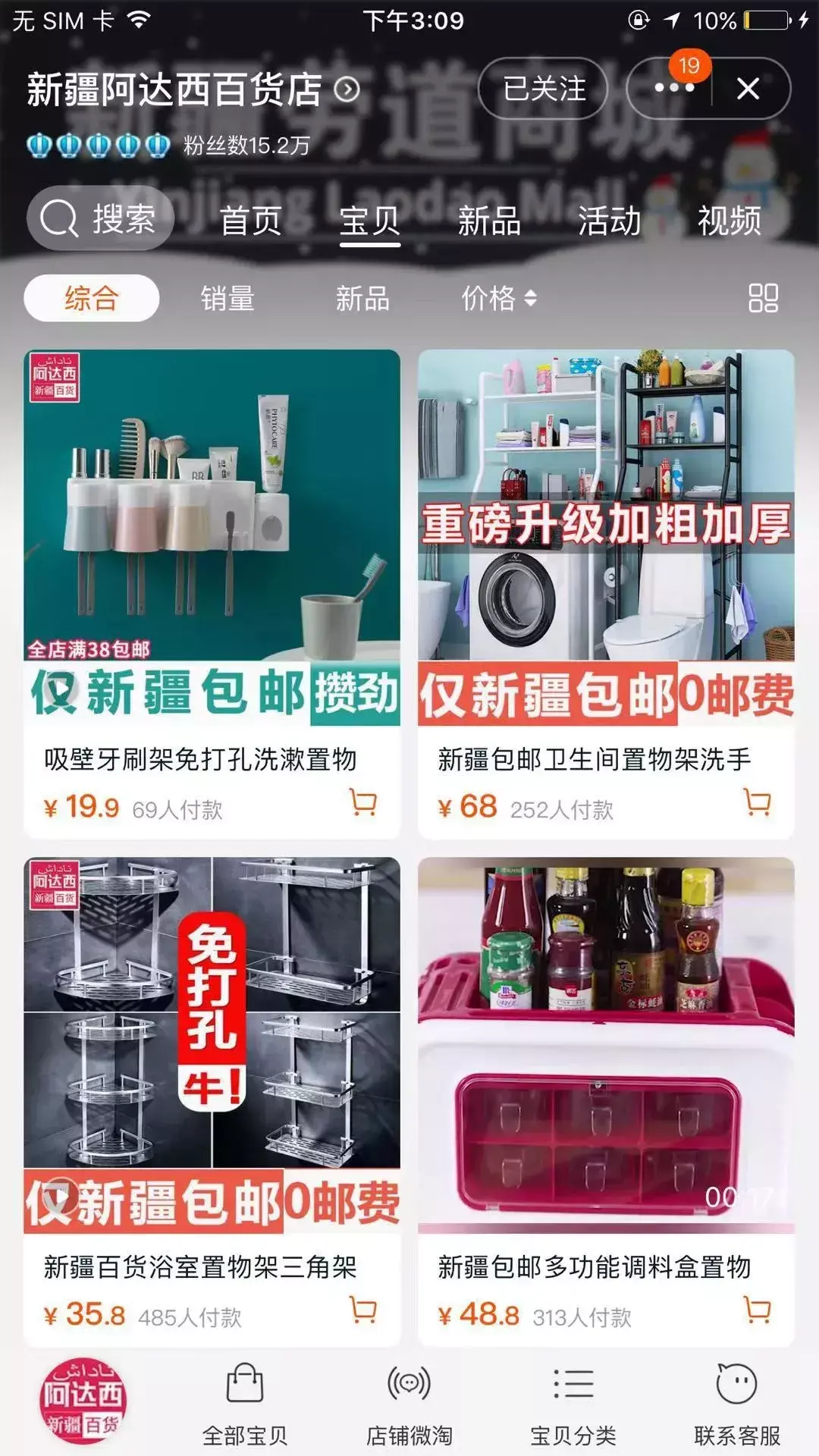Open 店铺微淘 in bottom bar
Viewport: 819px width, 1456px height.
409,1405
